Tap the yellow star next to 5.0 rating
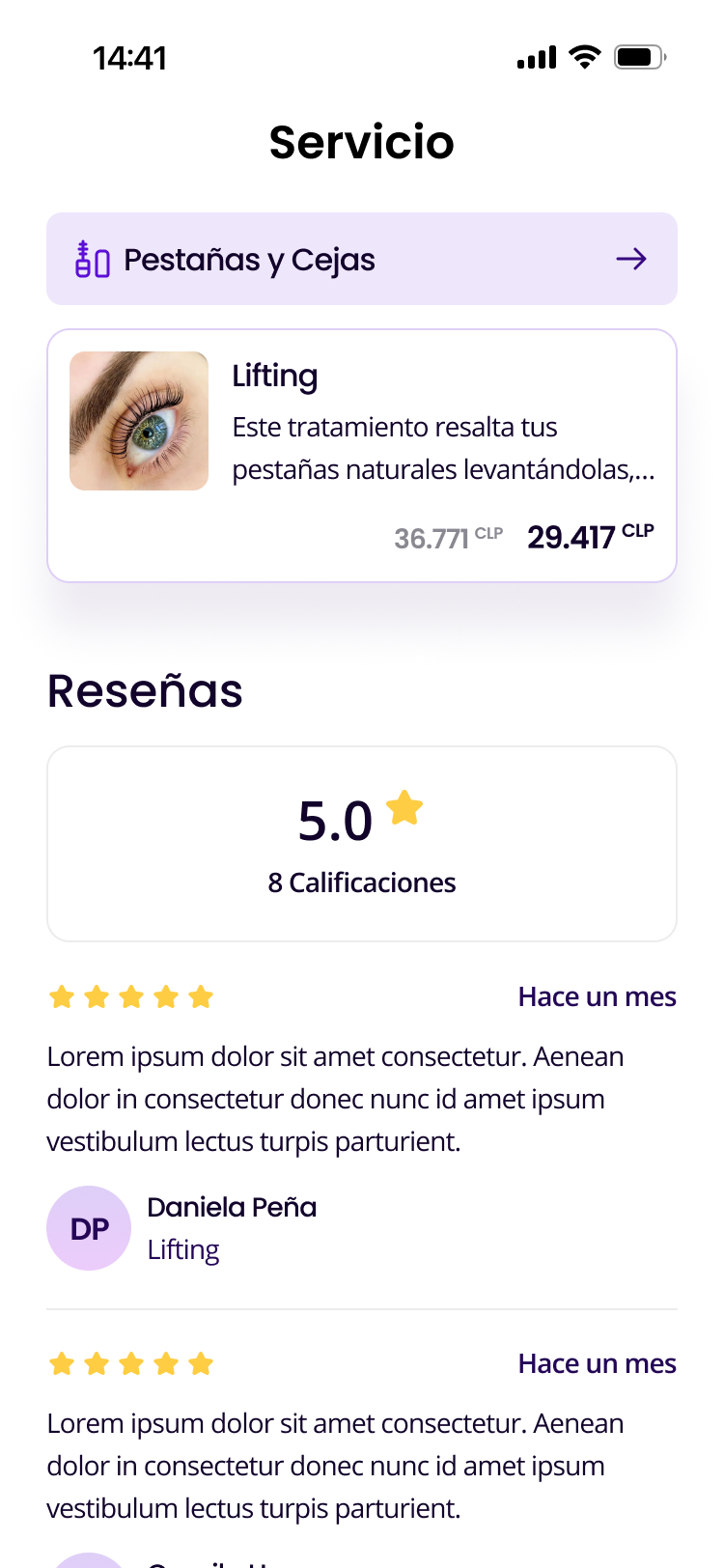 coord(404,809)
